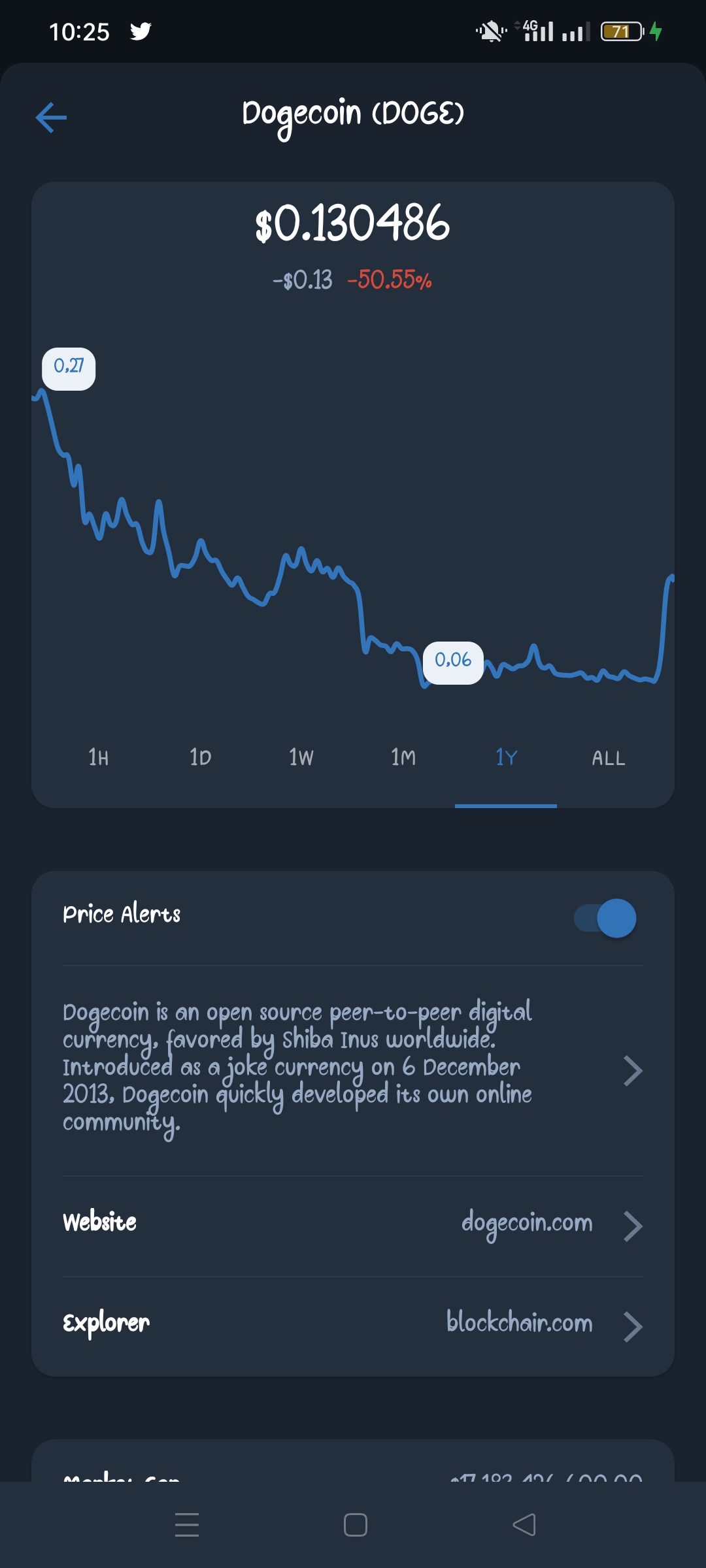Open the blockchair.com Explorer row
The image size is (706, 1568).
pos(353,1326)
